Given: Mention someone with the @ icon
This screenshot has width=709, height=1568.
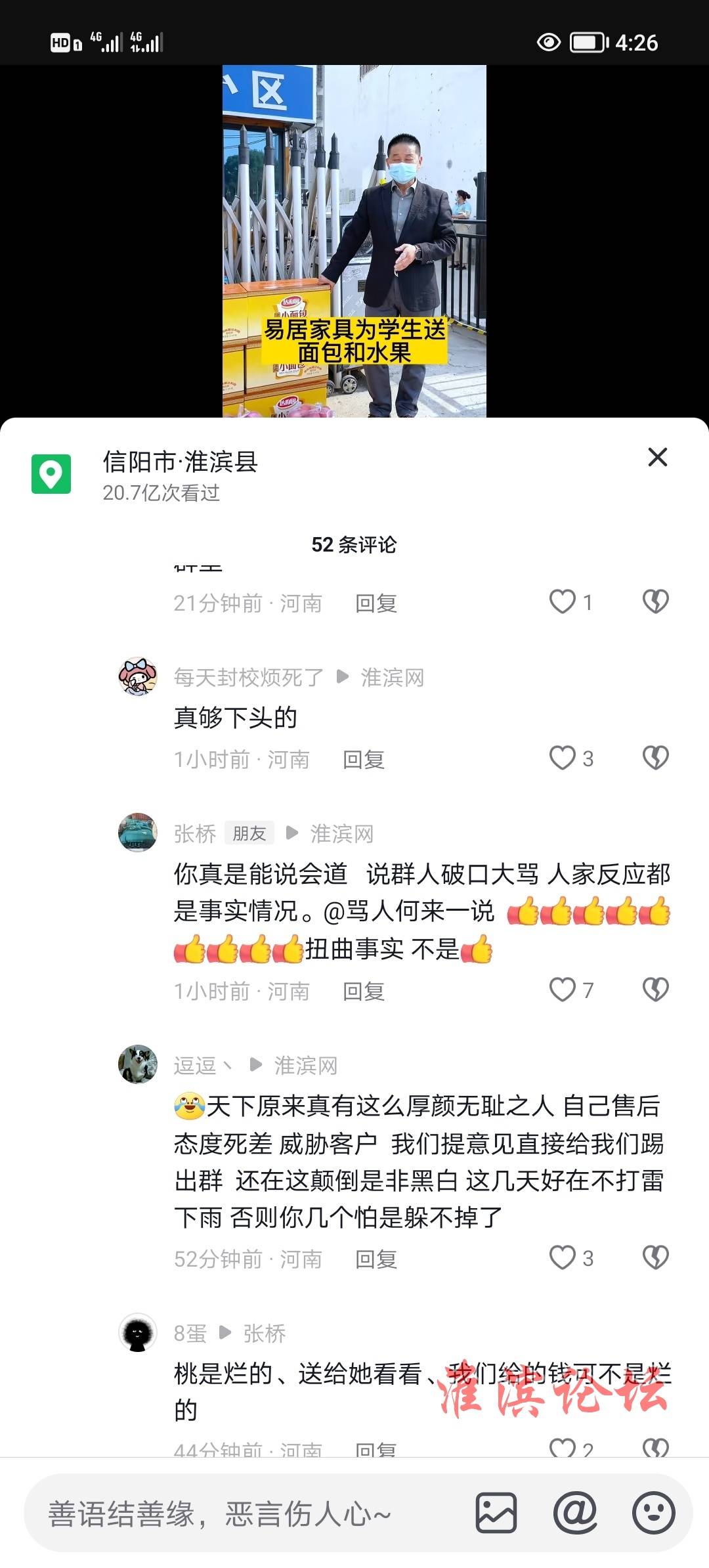Looking at the screenshot, I should click(x=575, y=1513).
